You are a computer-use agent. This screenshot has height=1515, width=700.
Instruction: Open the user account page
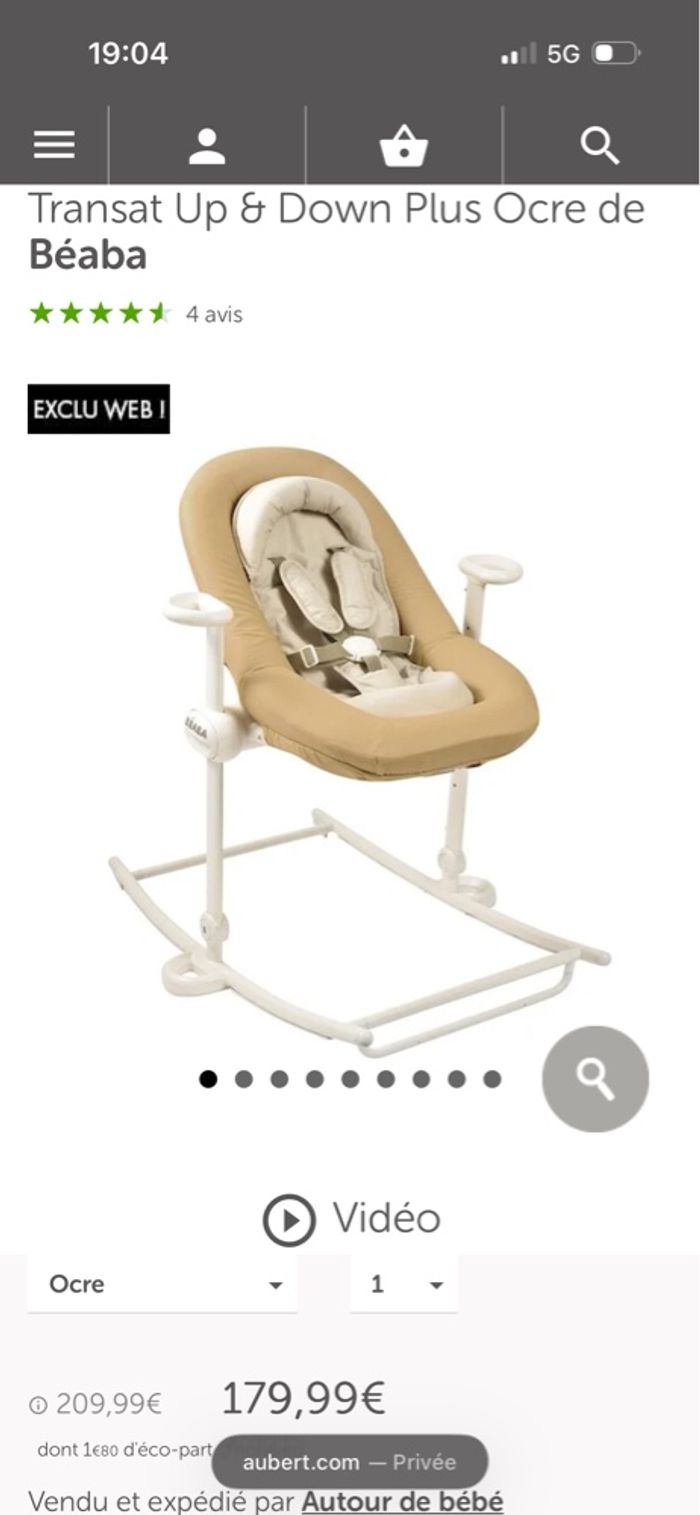(x=207, y=146)
